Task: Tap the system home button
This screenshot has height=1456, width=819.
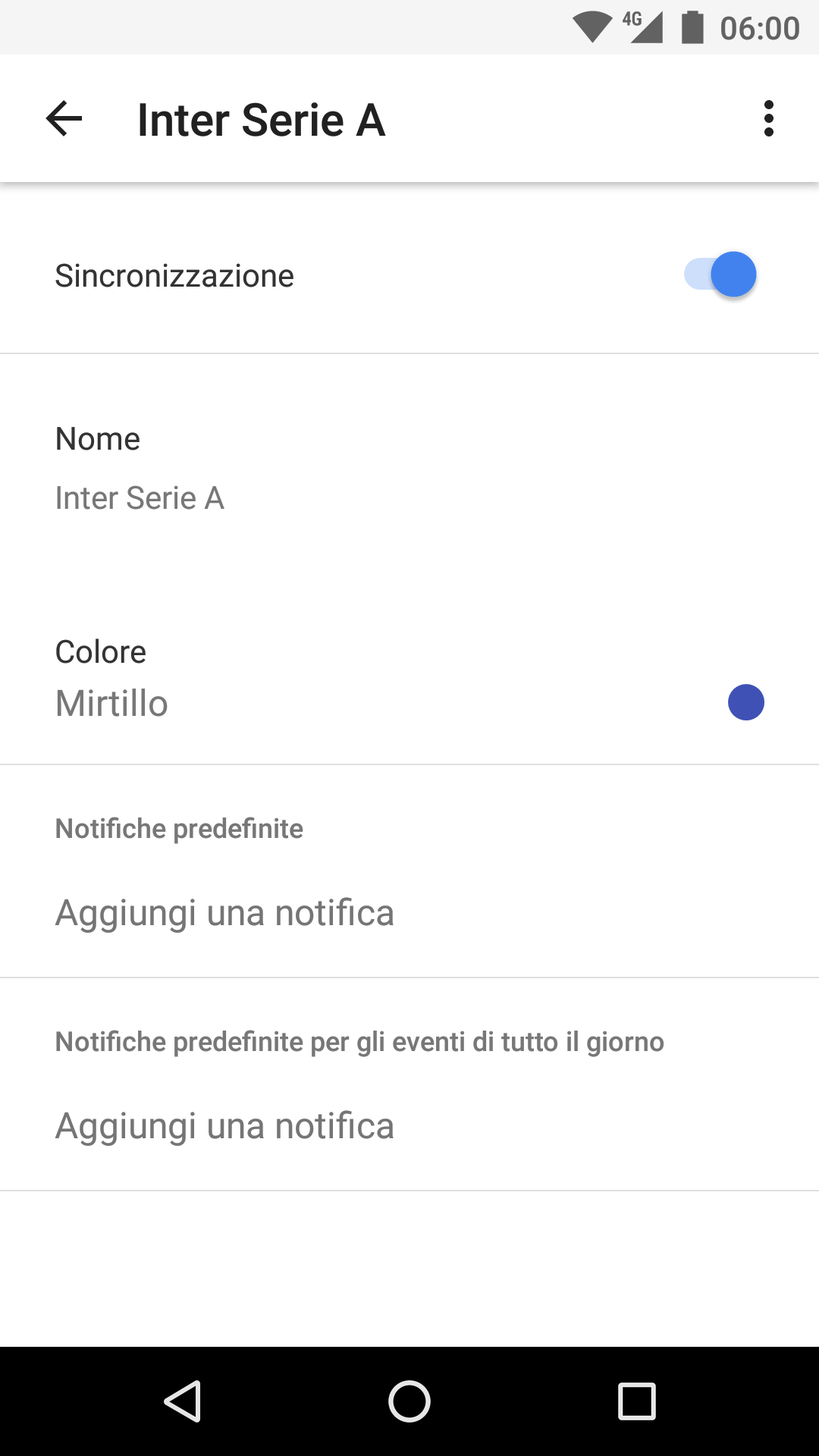Action: [409, 1401]
